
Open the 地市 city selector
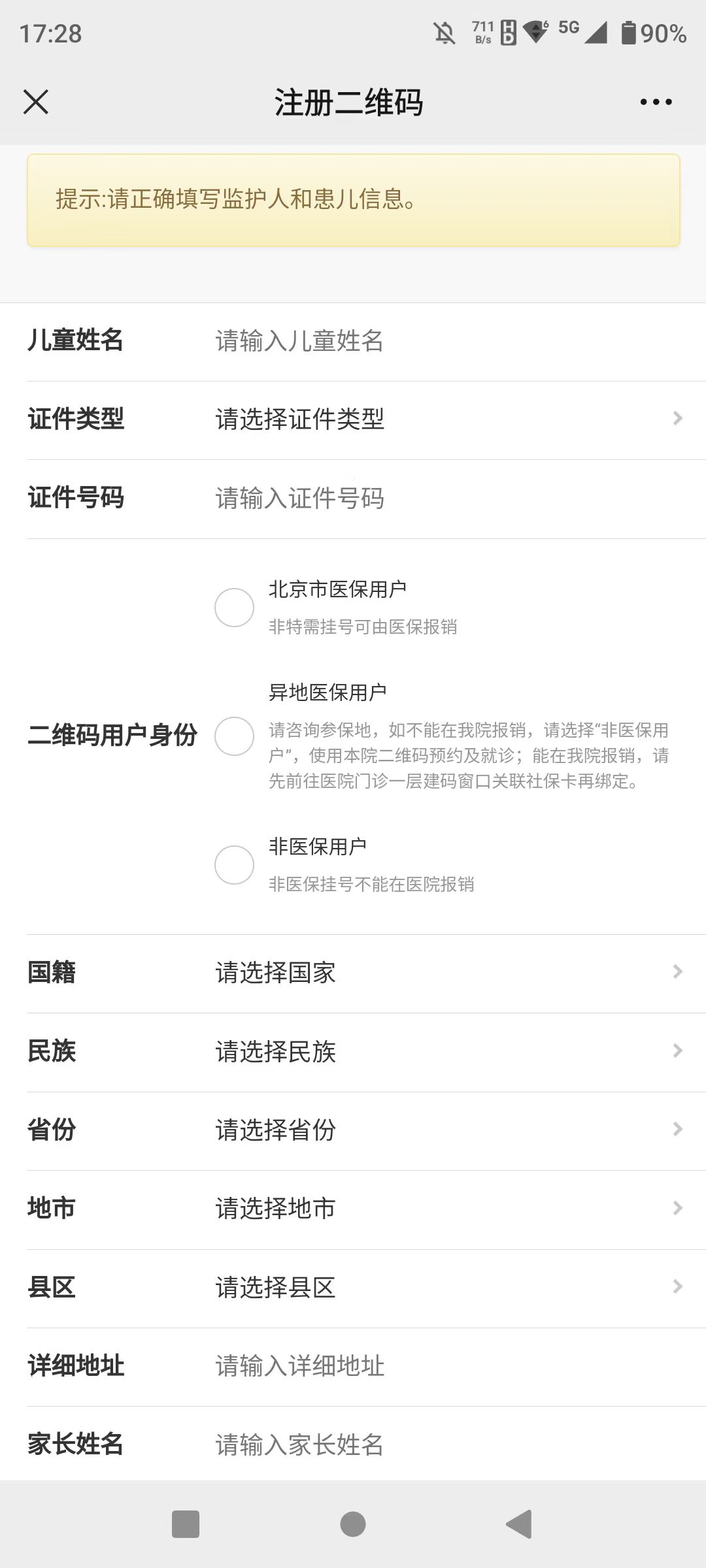677,1209
